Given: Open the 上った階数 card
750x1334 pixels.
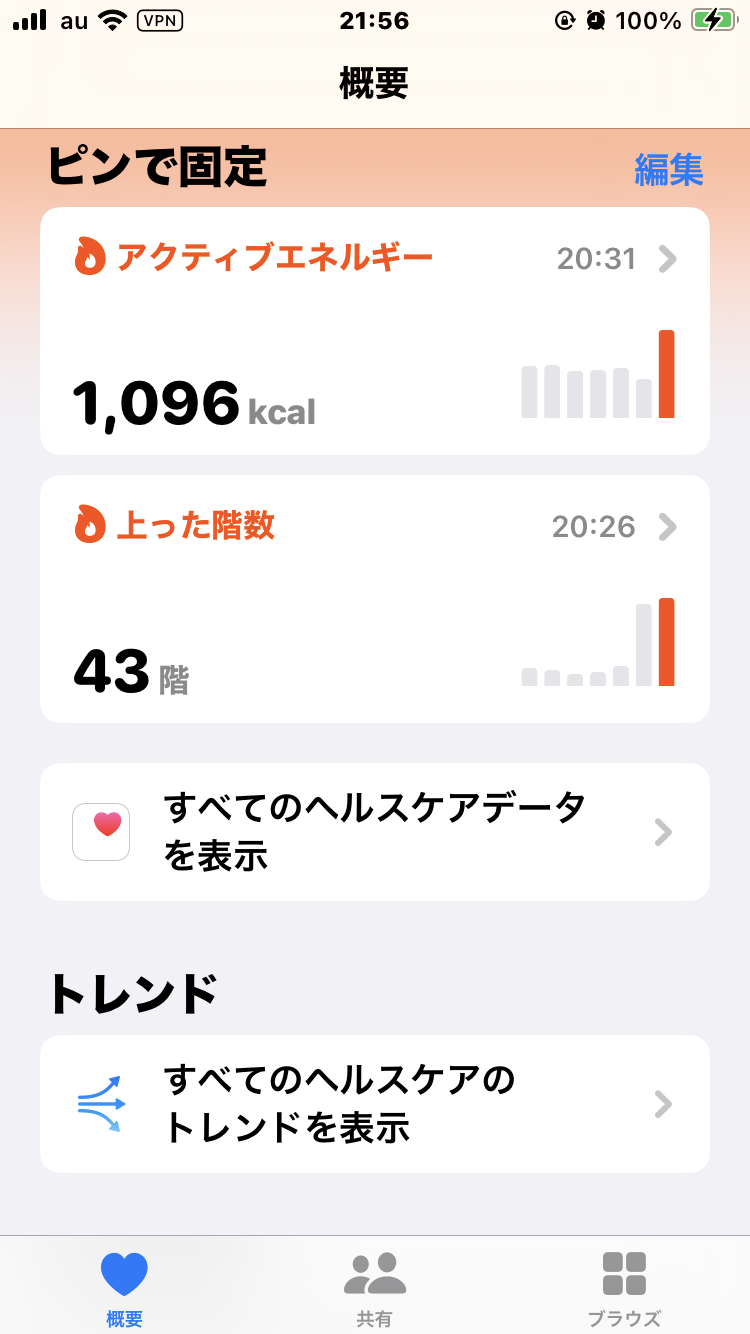Looking at the screenshot, I should tap(374, 598).
